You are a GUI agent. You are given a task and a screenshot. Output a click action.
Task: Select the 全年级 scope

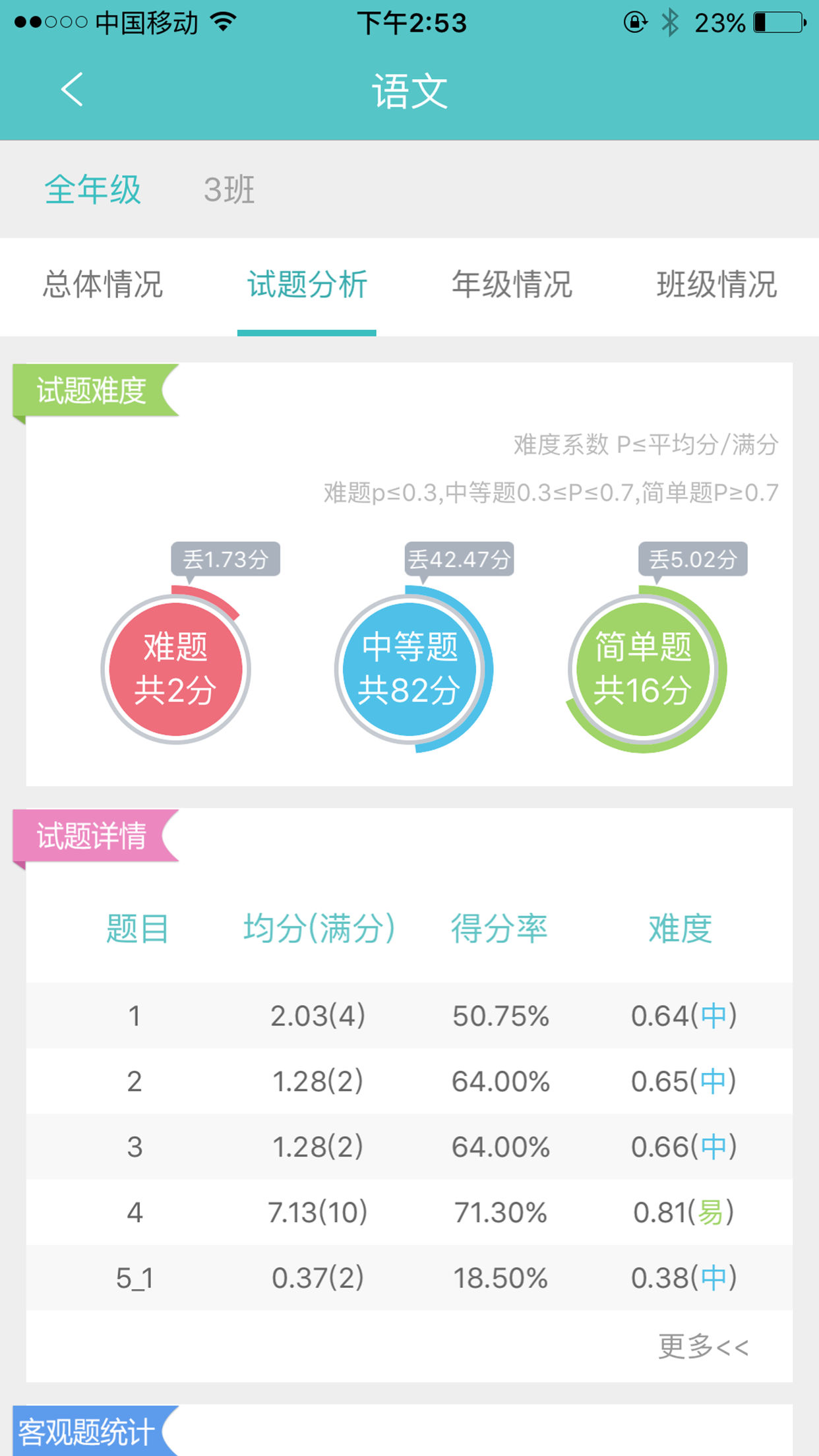(93, 190)
